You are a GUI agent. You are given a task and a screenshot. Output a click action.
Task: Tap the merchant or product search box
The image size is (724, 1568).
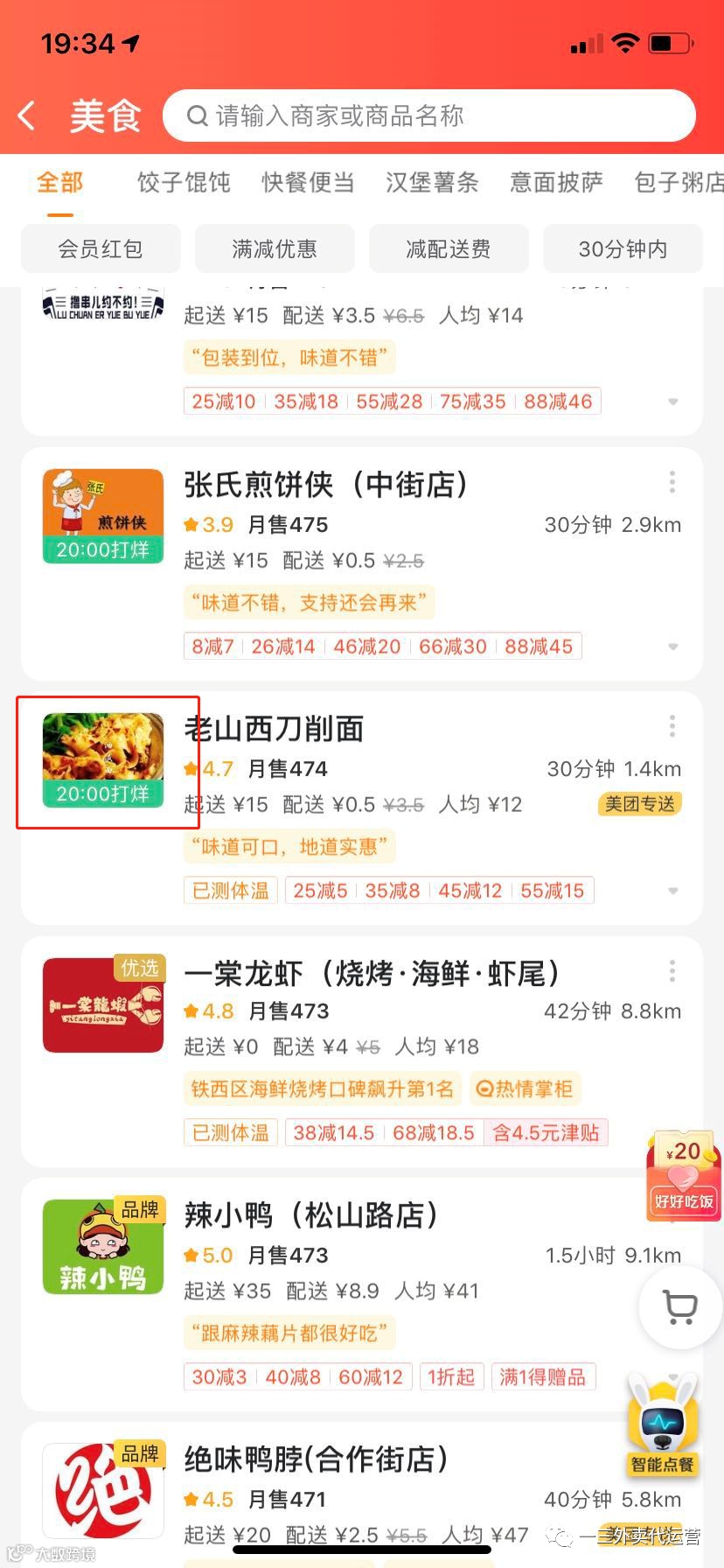click(x=428, y=115)
